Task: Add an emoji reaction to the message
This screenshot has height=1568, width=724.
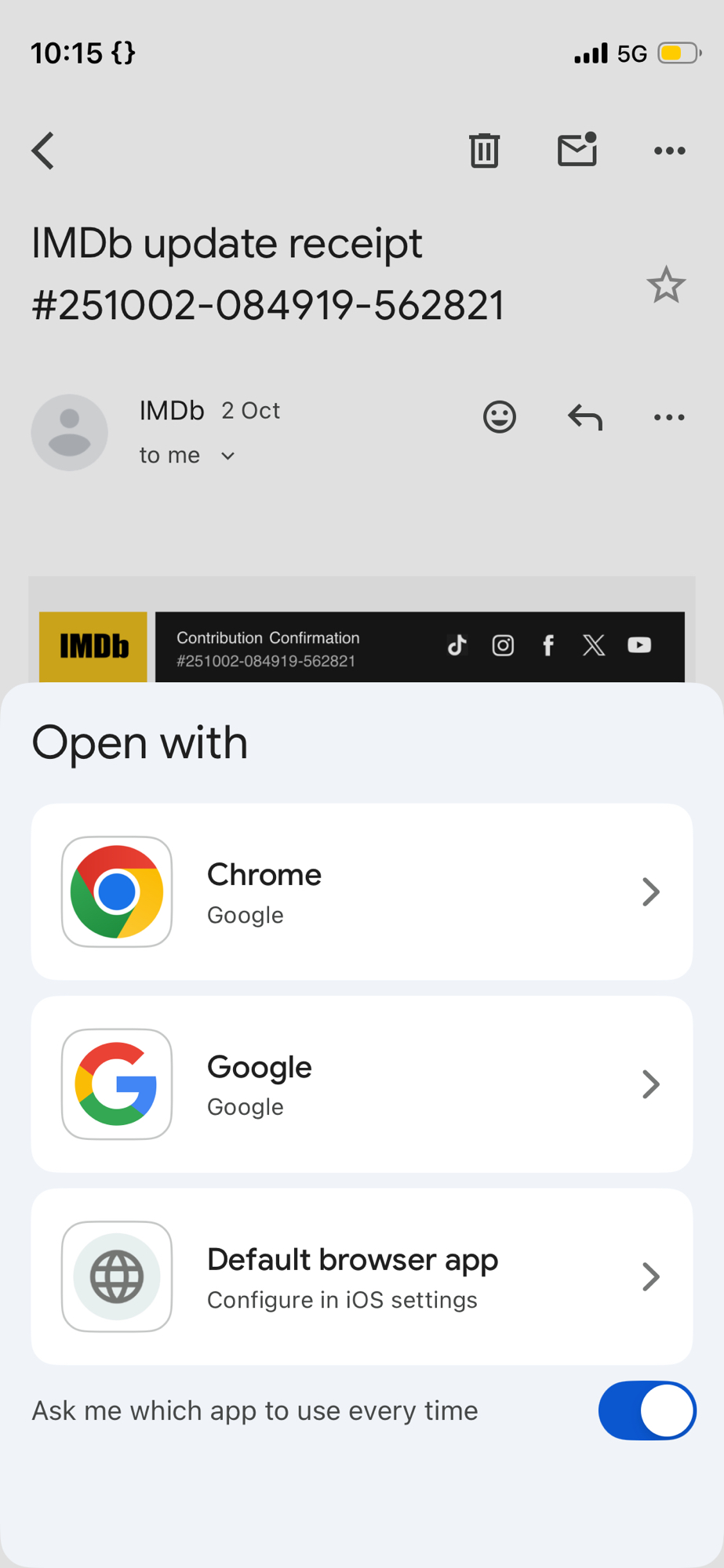Action: 500,417
